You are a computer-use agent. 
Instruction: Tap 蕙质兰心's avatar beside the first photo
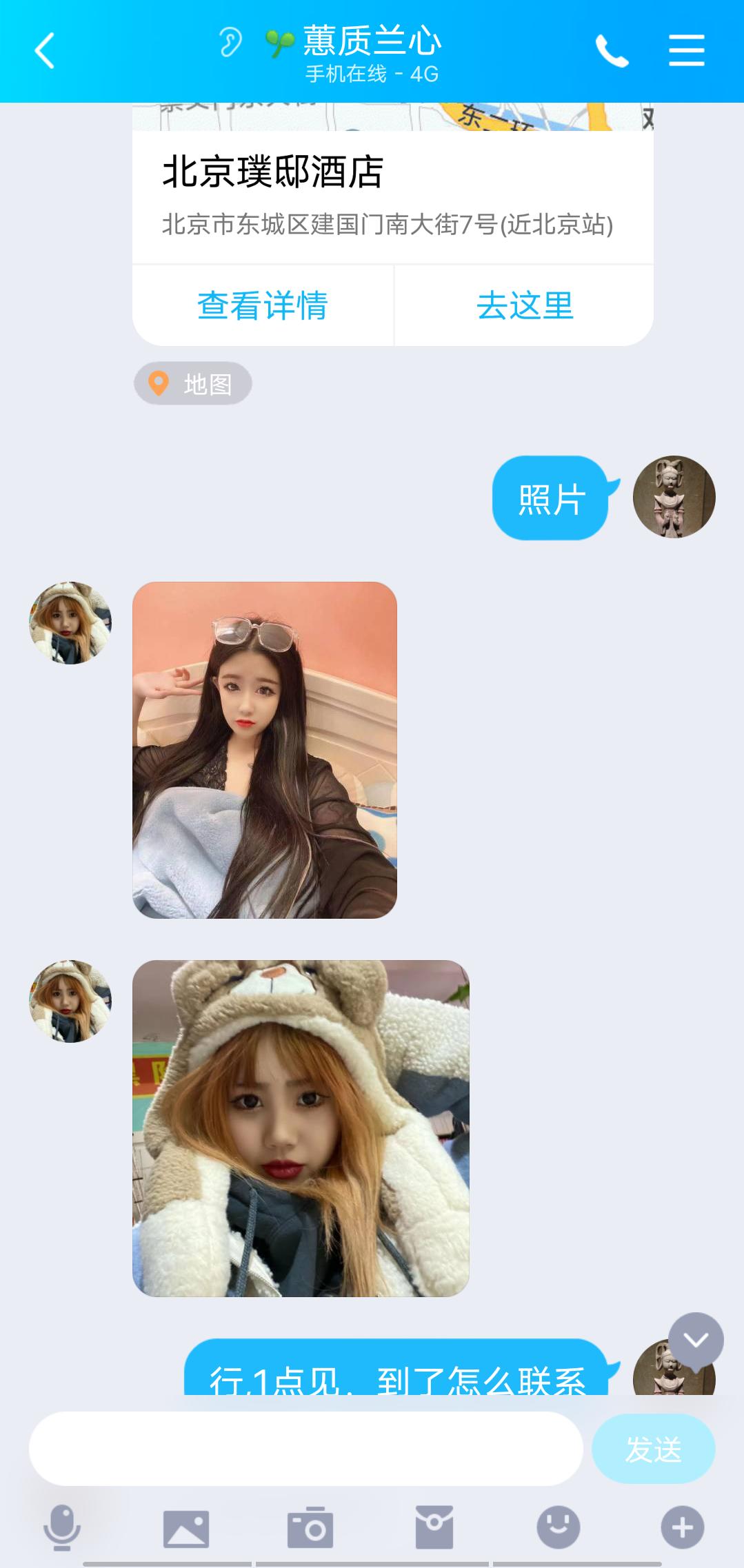[x=70, y=623]
